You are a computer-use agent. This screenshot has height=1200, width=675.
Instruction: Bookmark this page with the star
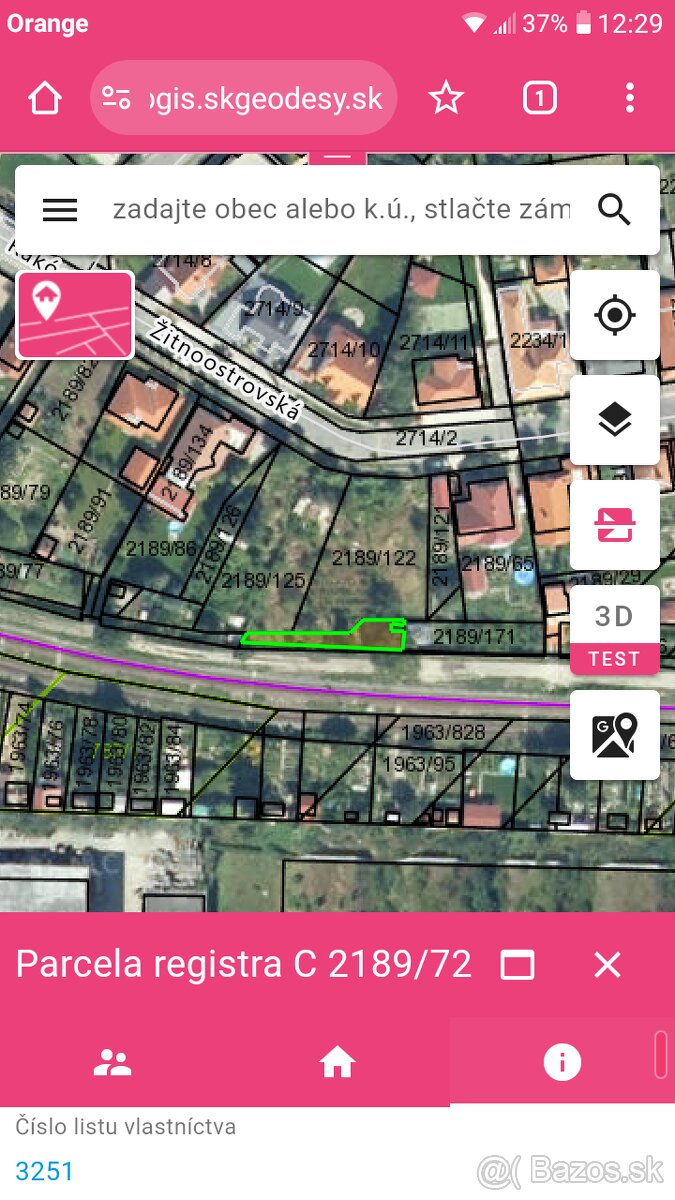(446, 98)
